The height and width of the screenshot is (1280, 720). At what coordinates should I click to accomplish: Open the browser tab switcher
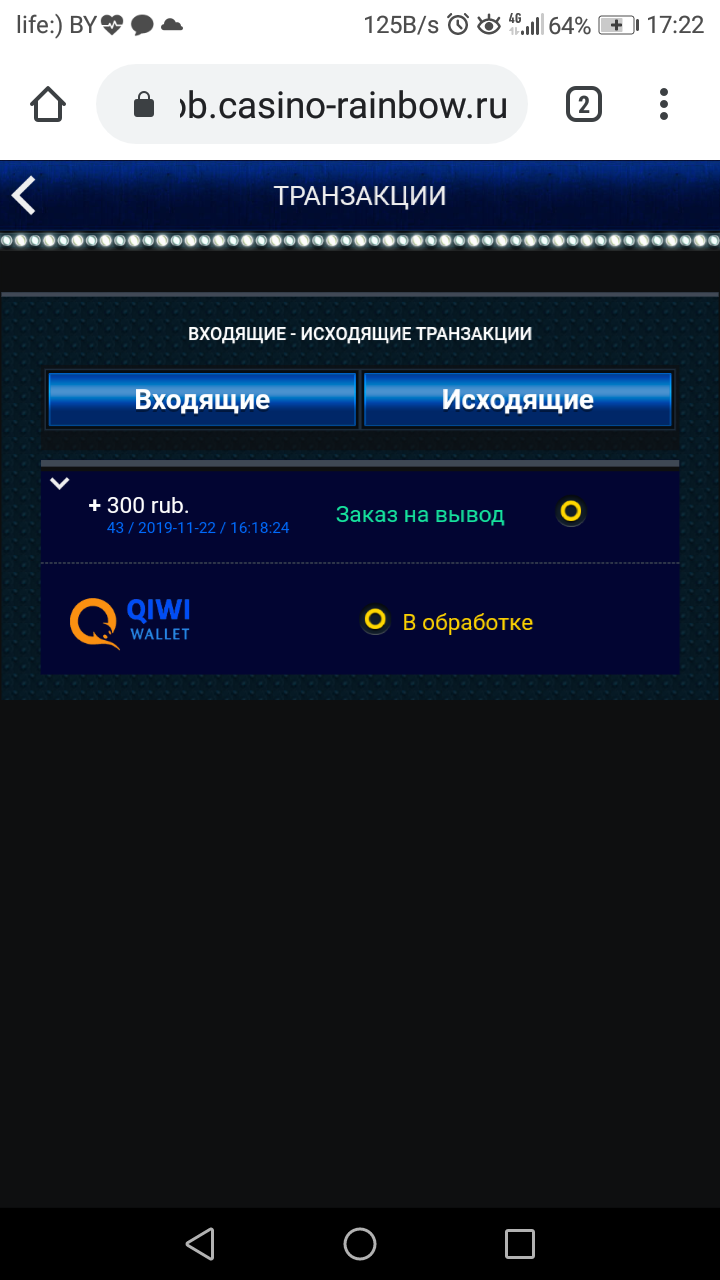(x=583, y=104)
